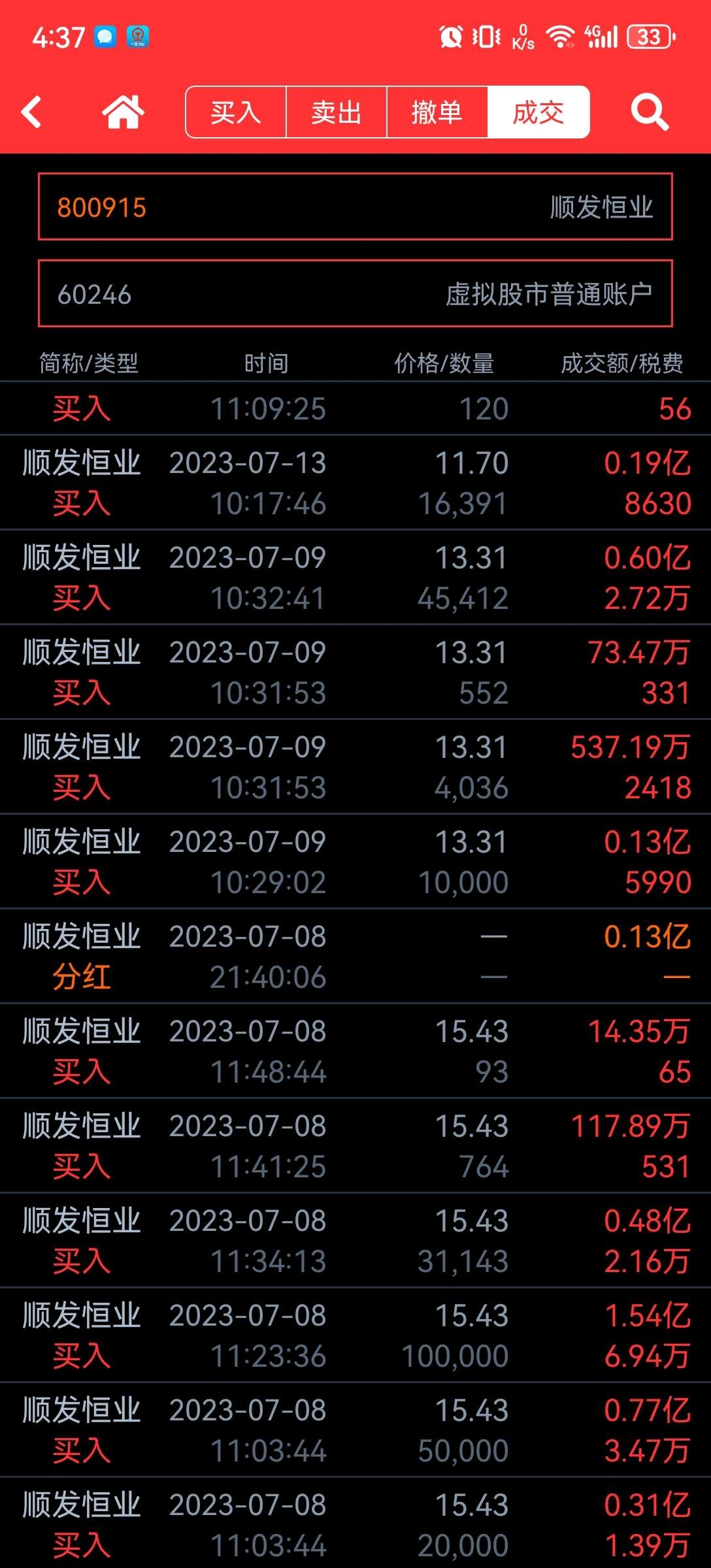Open the 2023-07-08 11:41:25 买入 record
Screen dimensions: 711x1568
pos(355,1146)
